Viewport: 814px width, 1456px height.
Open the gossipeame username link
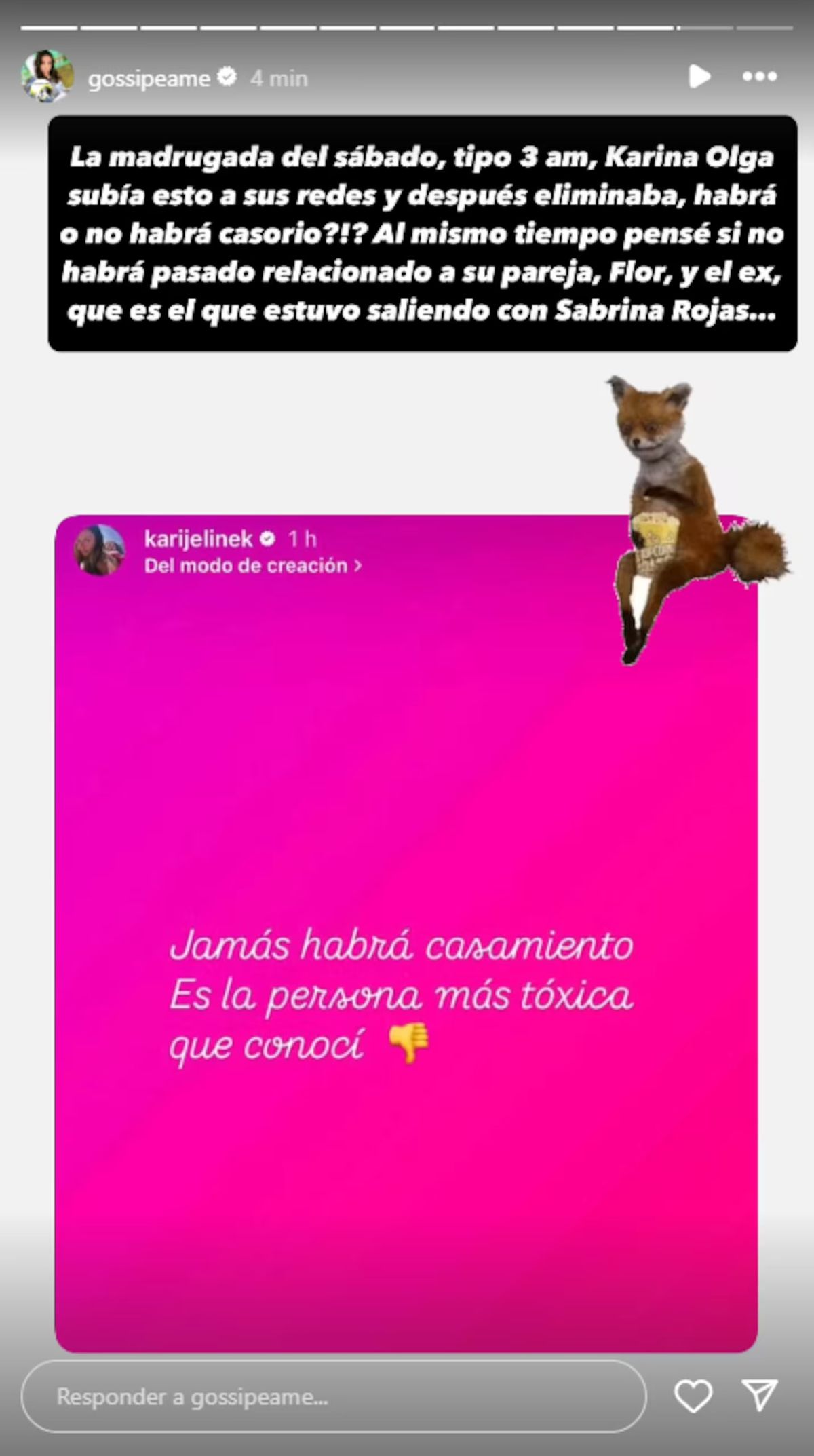coord(149,79)
